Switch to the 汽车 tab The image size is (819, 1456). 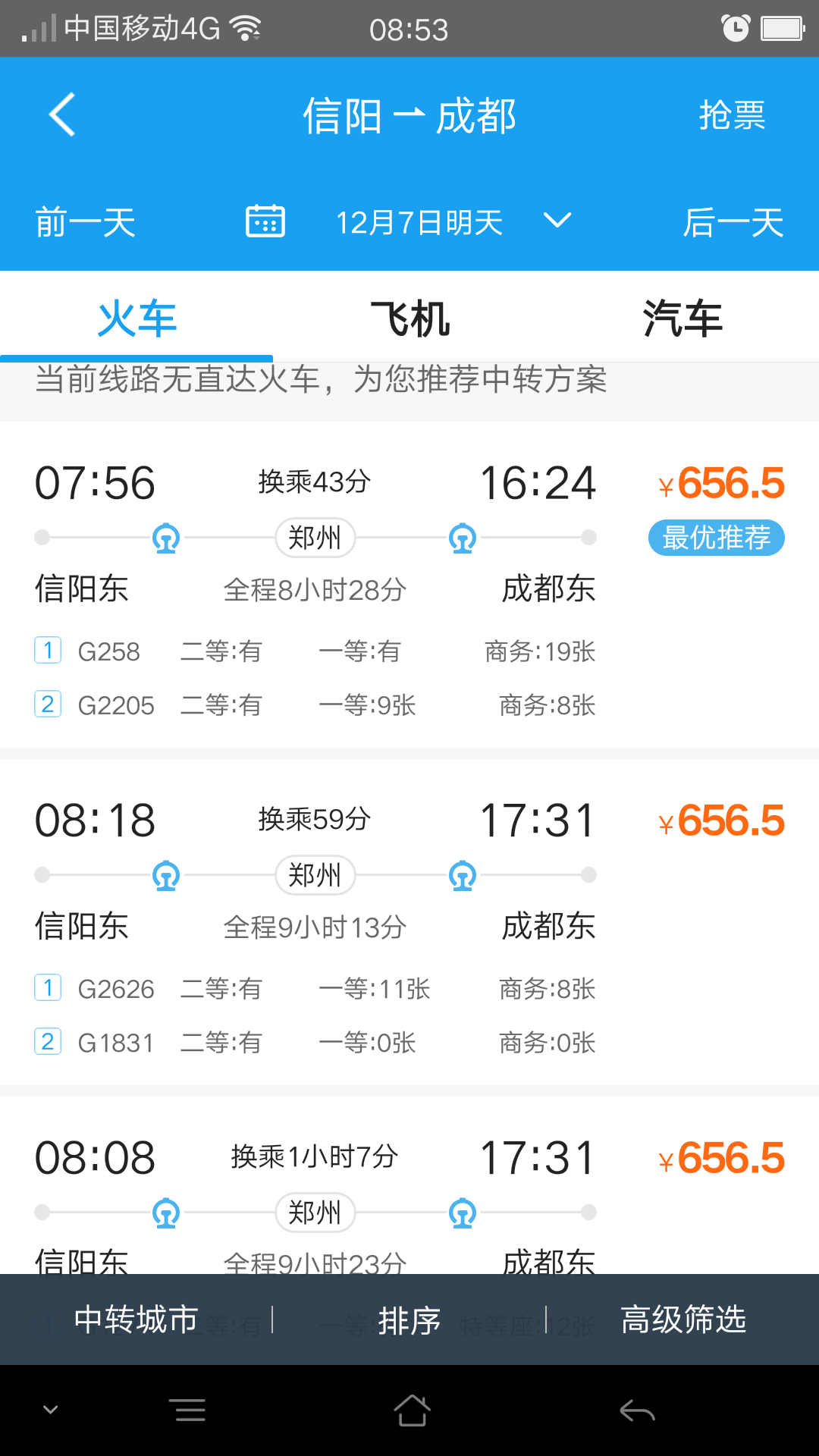(x=682, y=318)
